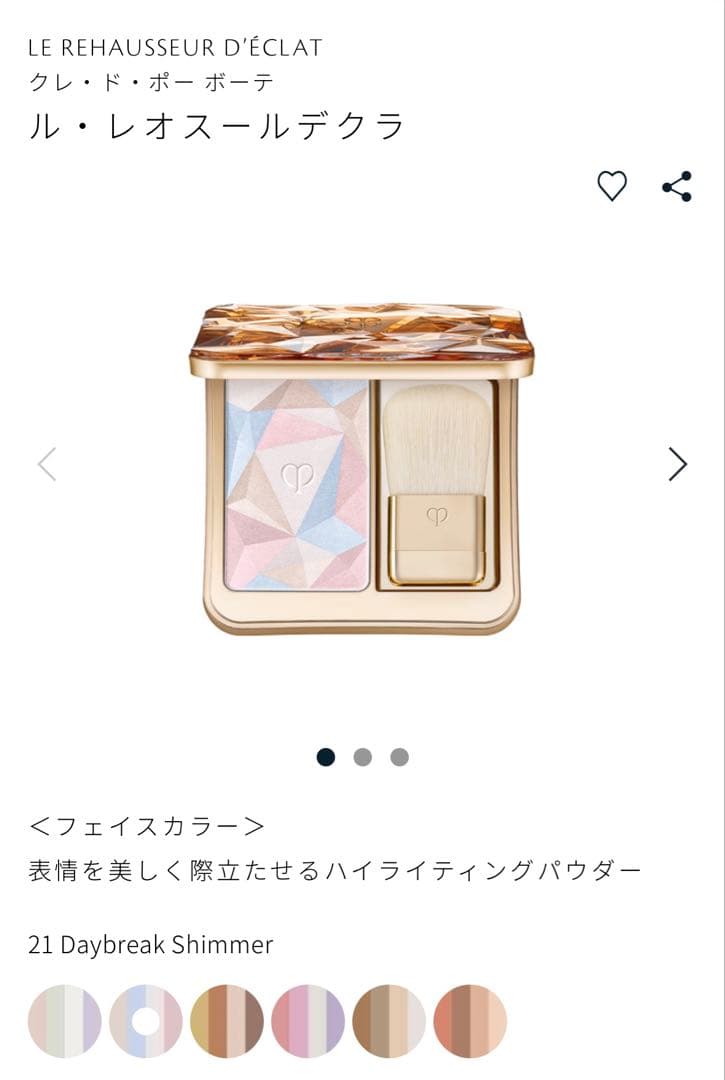Add this highlighter to favorites with the heart

click(612, 186)
